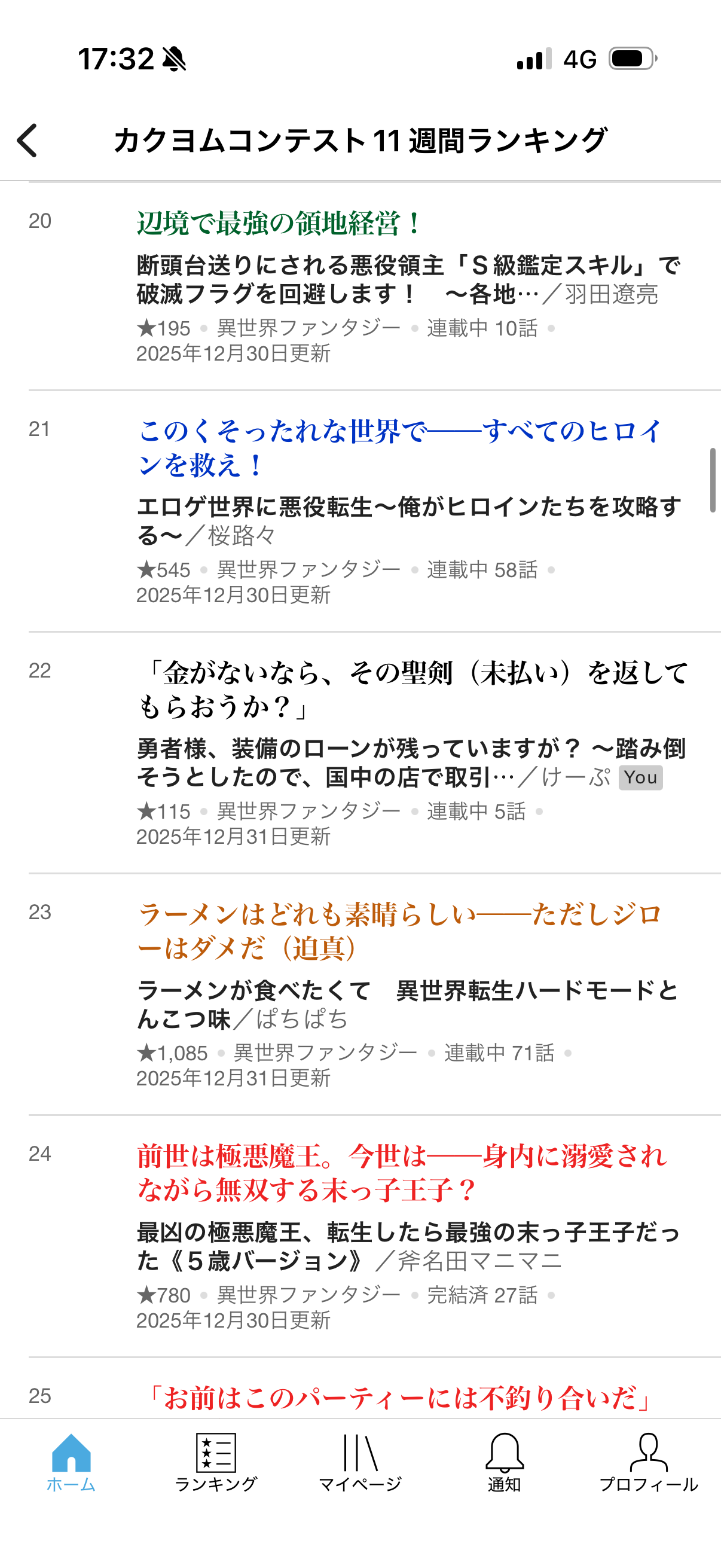Open rank 25 entry 「お前はこのパーティーには不釣り合いだ」
The height and width of the screenshot is (1568, 721).
point(399,1398)
